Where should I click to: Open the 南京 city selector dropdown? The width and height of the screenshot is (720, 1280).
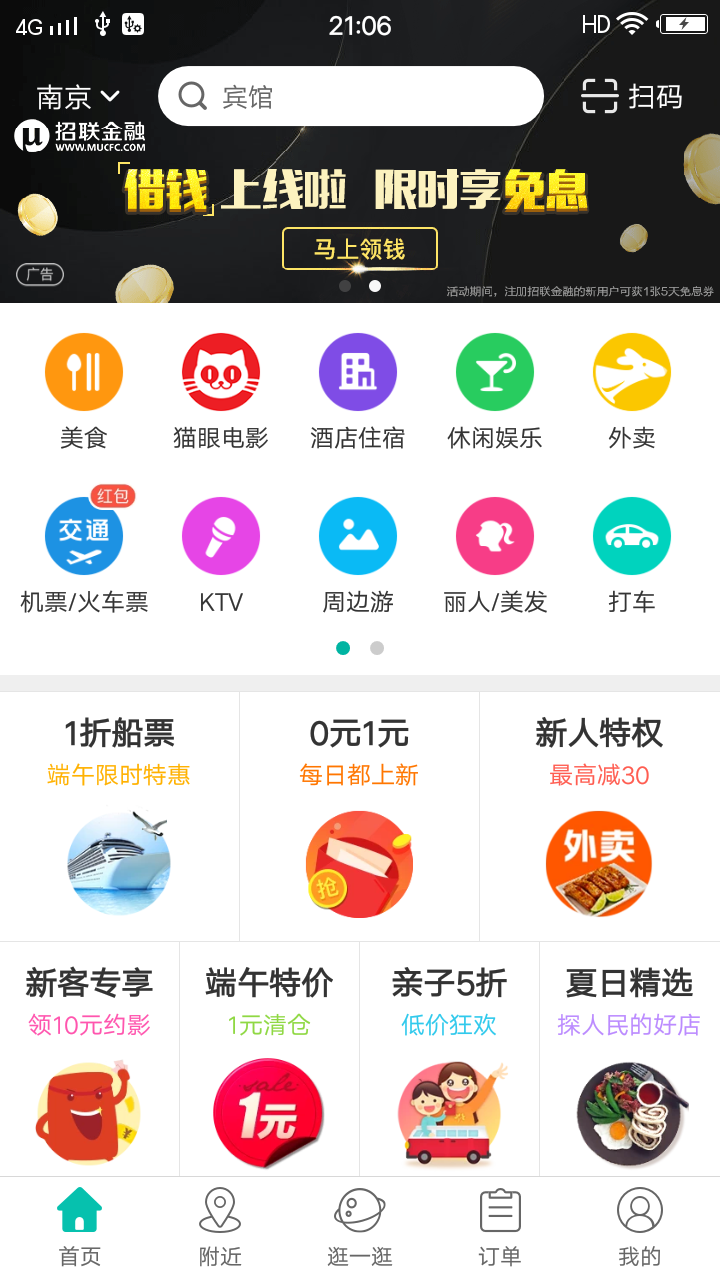point(78,97)
